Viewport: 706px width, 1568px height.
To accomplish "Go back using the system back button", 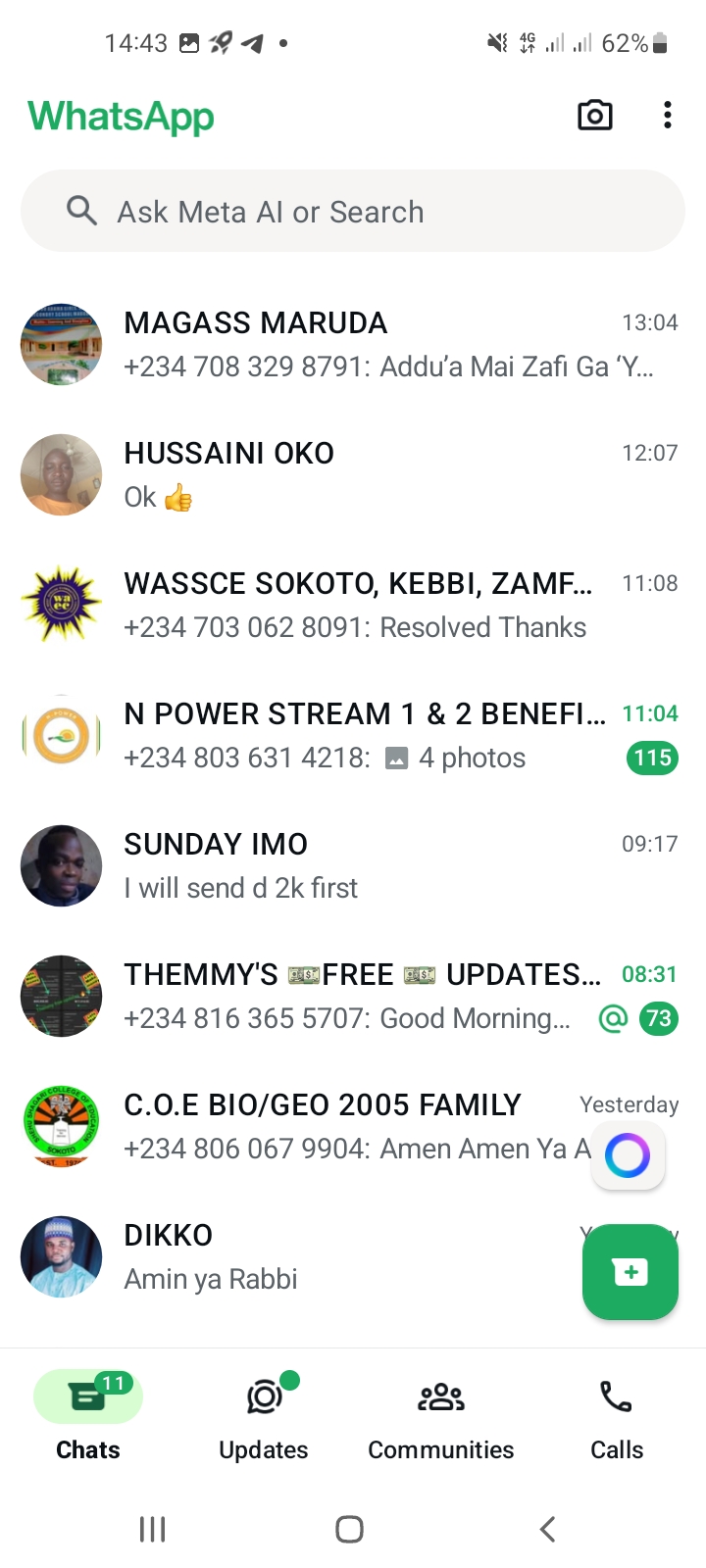I will [548, 1529].
